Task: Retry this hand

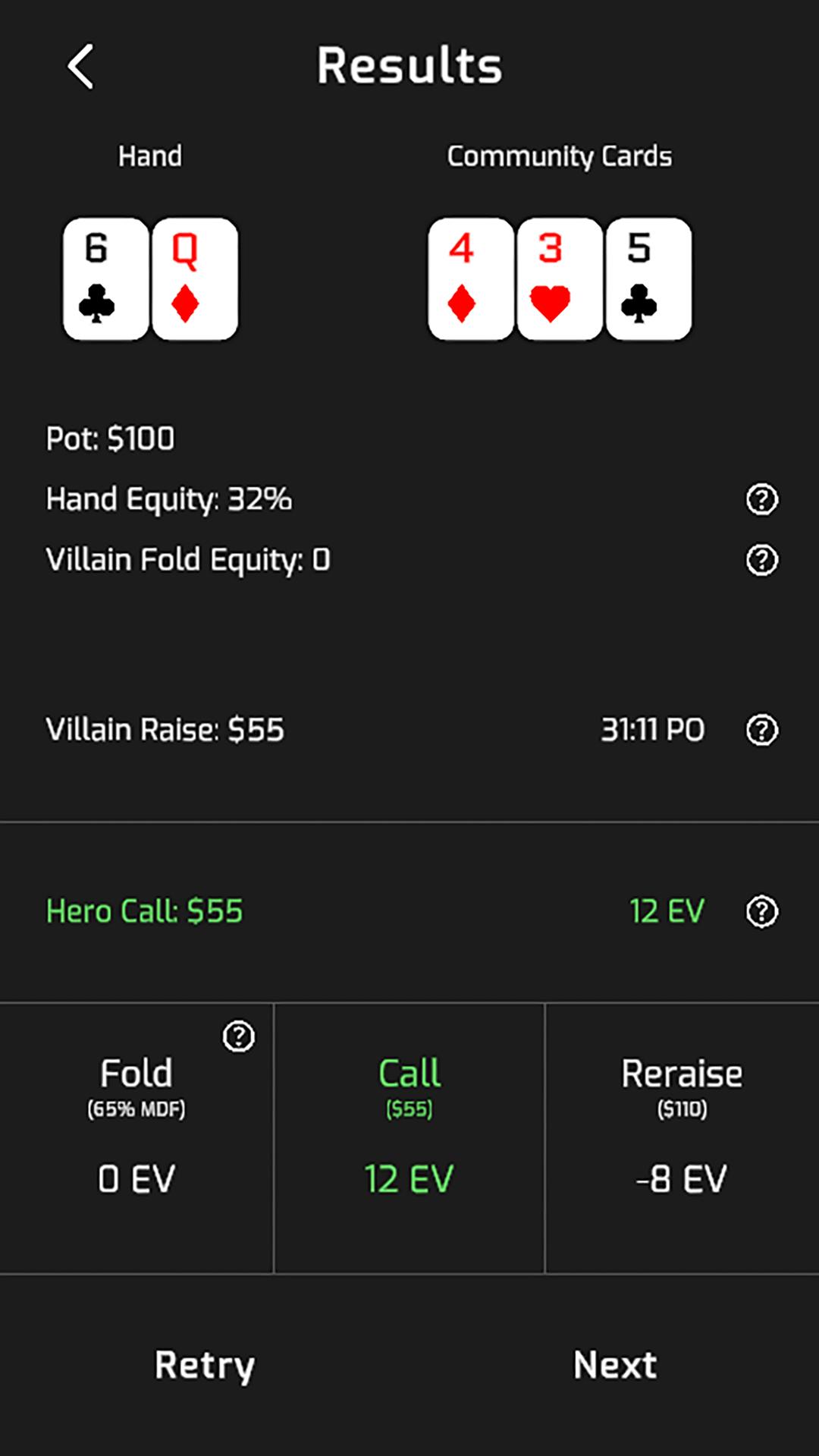Action: coord(205,1365)
